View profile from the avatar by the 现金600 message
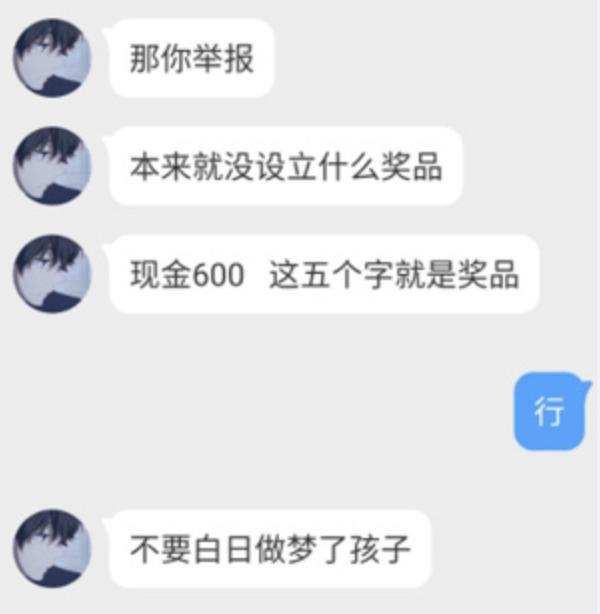The height and width of the screenshot is (614, 600). (52, 274)
